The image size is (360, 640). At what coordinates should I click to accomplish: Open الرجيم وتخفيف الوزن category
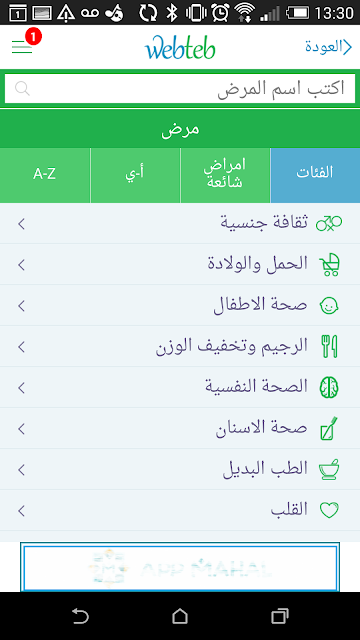(180, 347)
